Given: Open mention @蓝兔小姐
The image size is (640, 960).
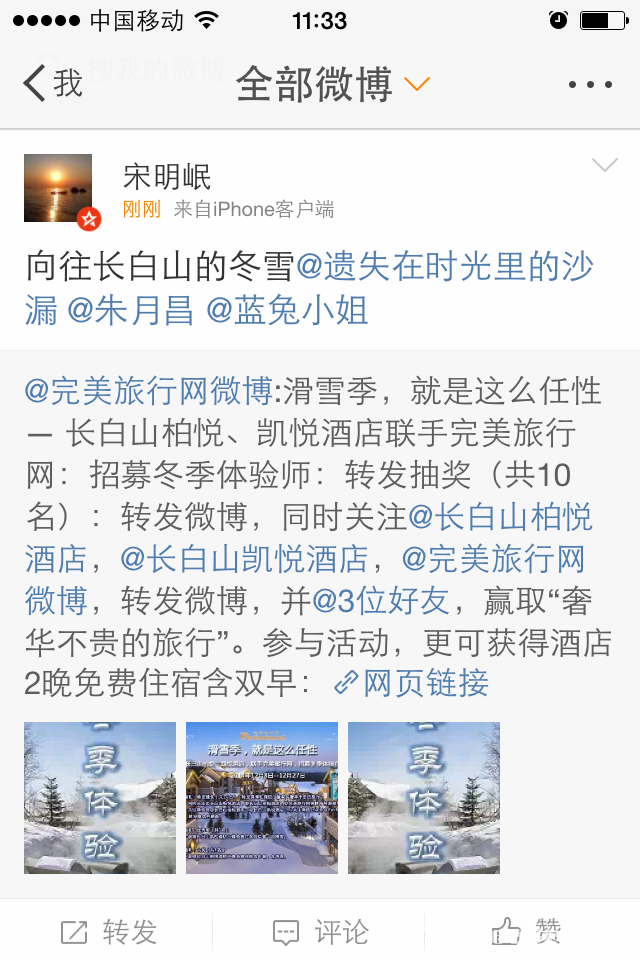Looking at the screenshot, I should pos(287,311).
